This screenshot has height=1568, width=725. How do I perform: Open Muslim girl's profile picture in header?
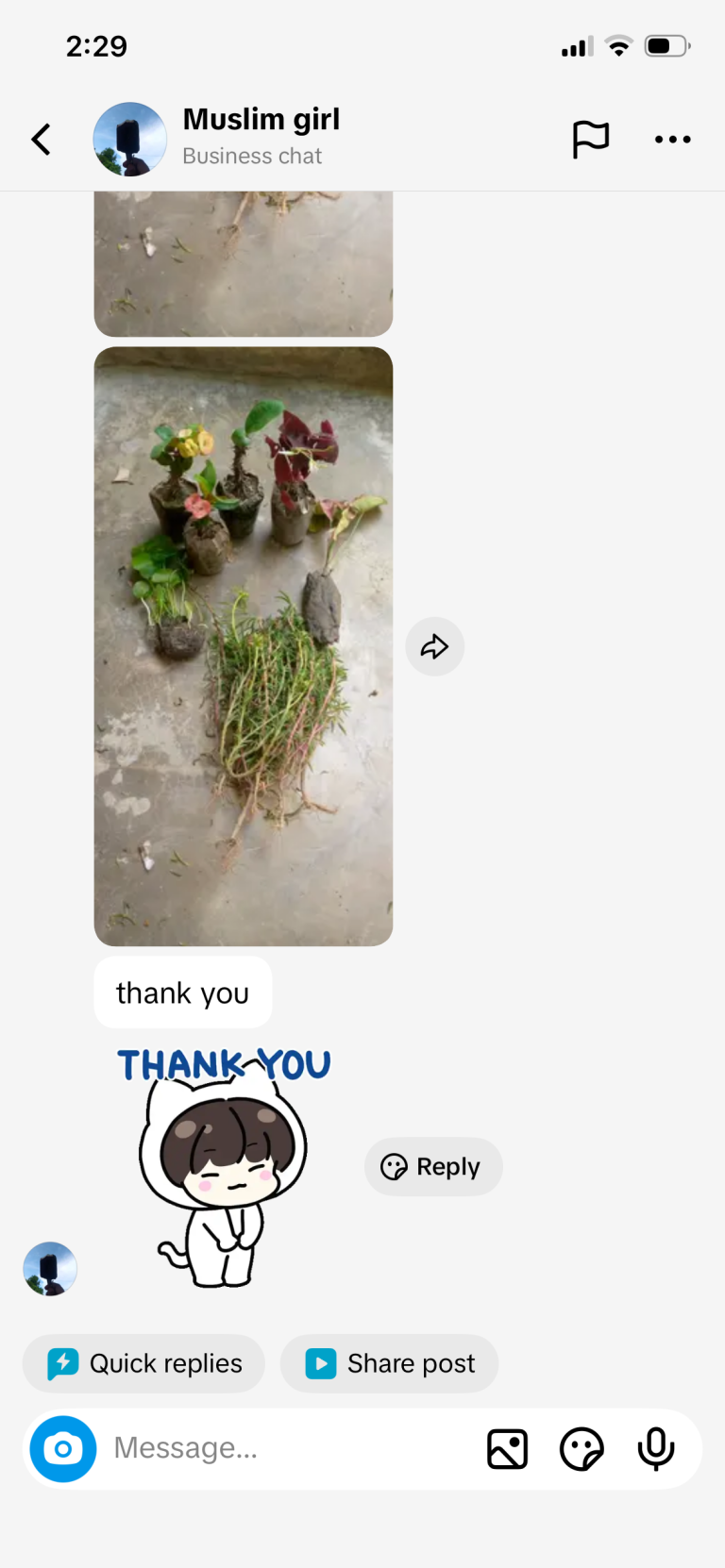[x=130, y=140]
